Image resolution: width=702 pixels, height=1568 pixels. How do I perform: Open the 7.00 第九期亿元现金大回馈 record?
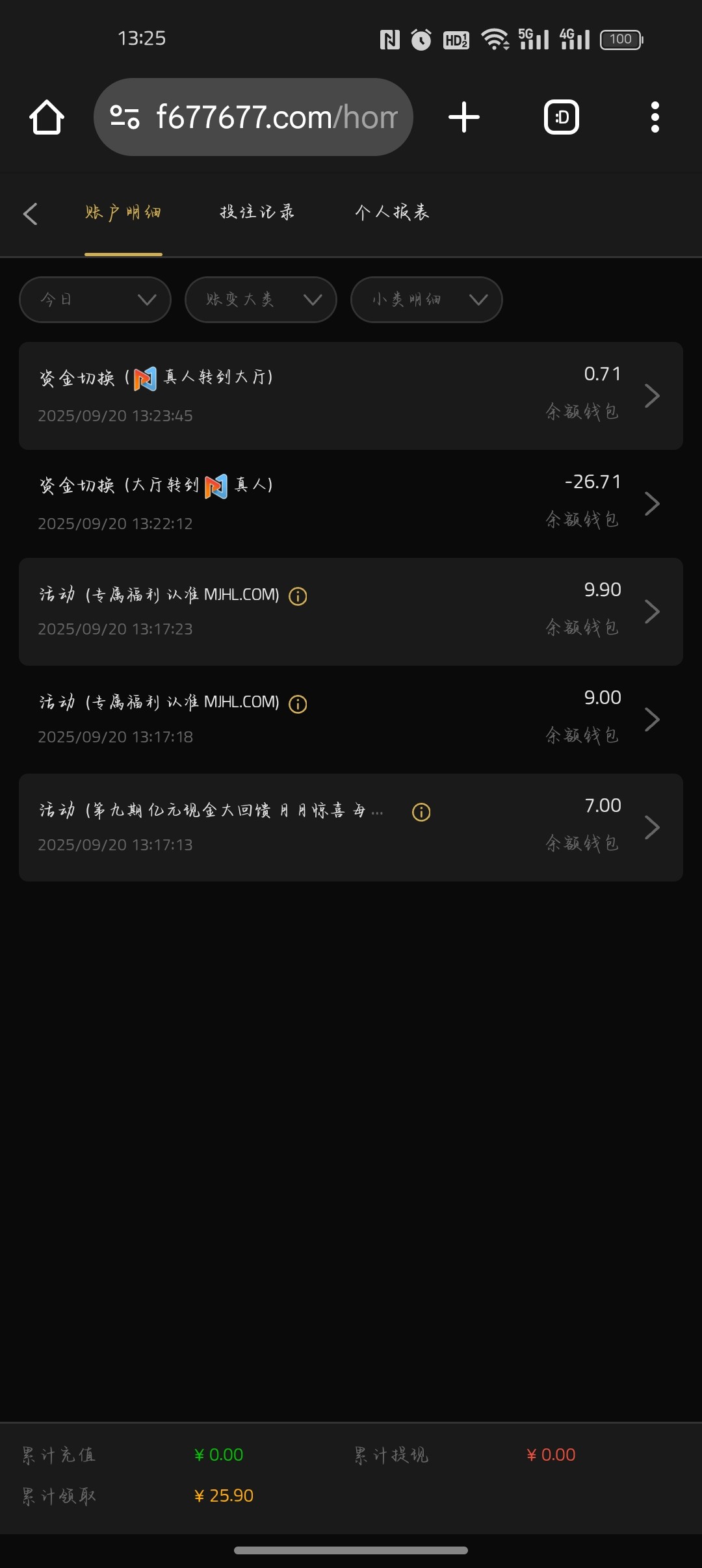tap(351, 828)
